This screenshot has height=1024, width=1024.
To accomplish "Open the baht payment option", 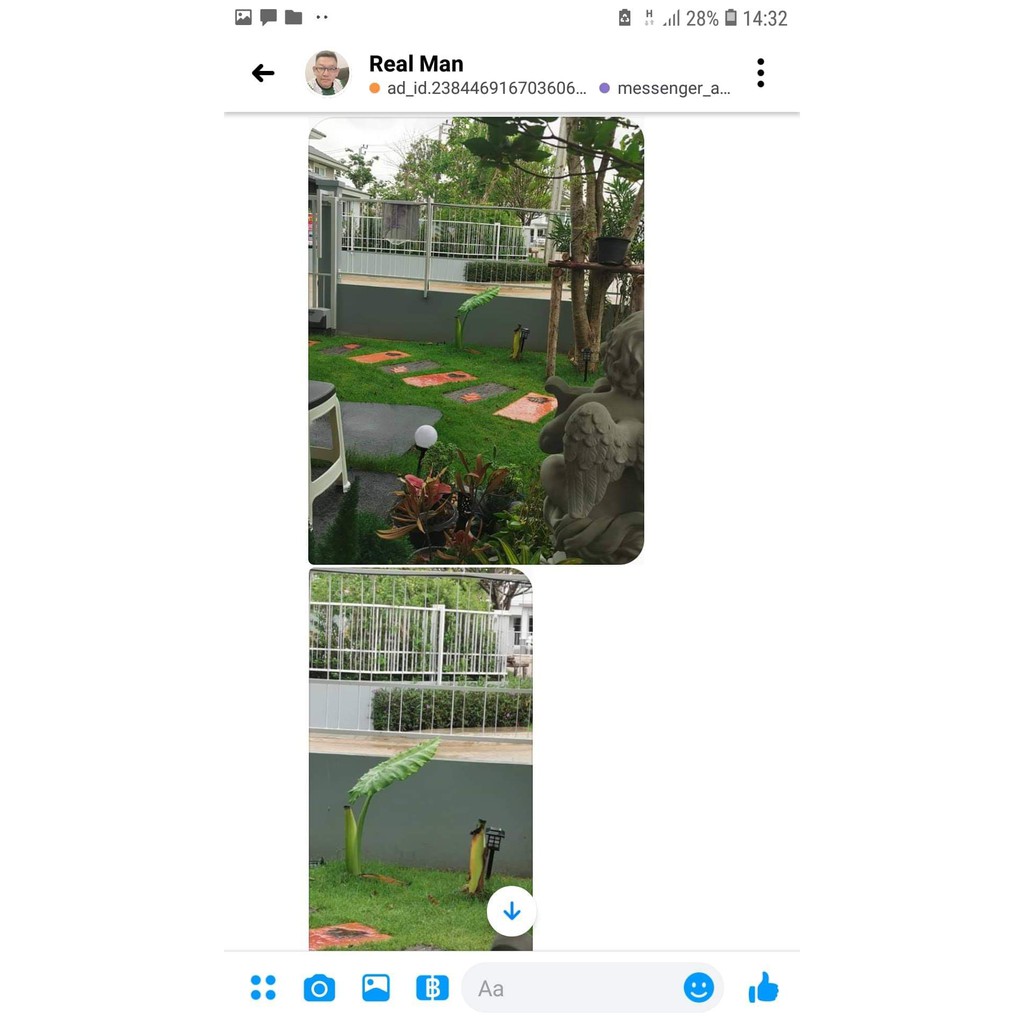I will click(432, 988).
